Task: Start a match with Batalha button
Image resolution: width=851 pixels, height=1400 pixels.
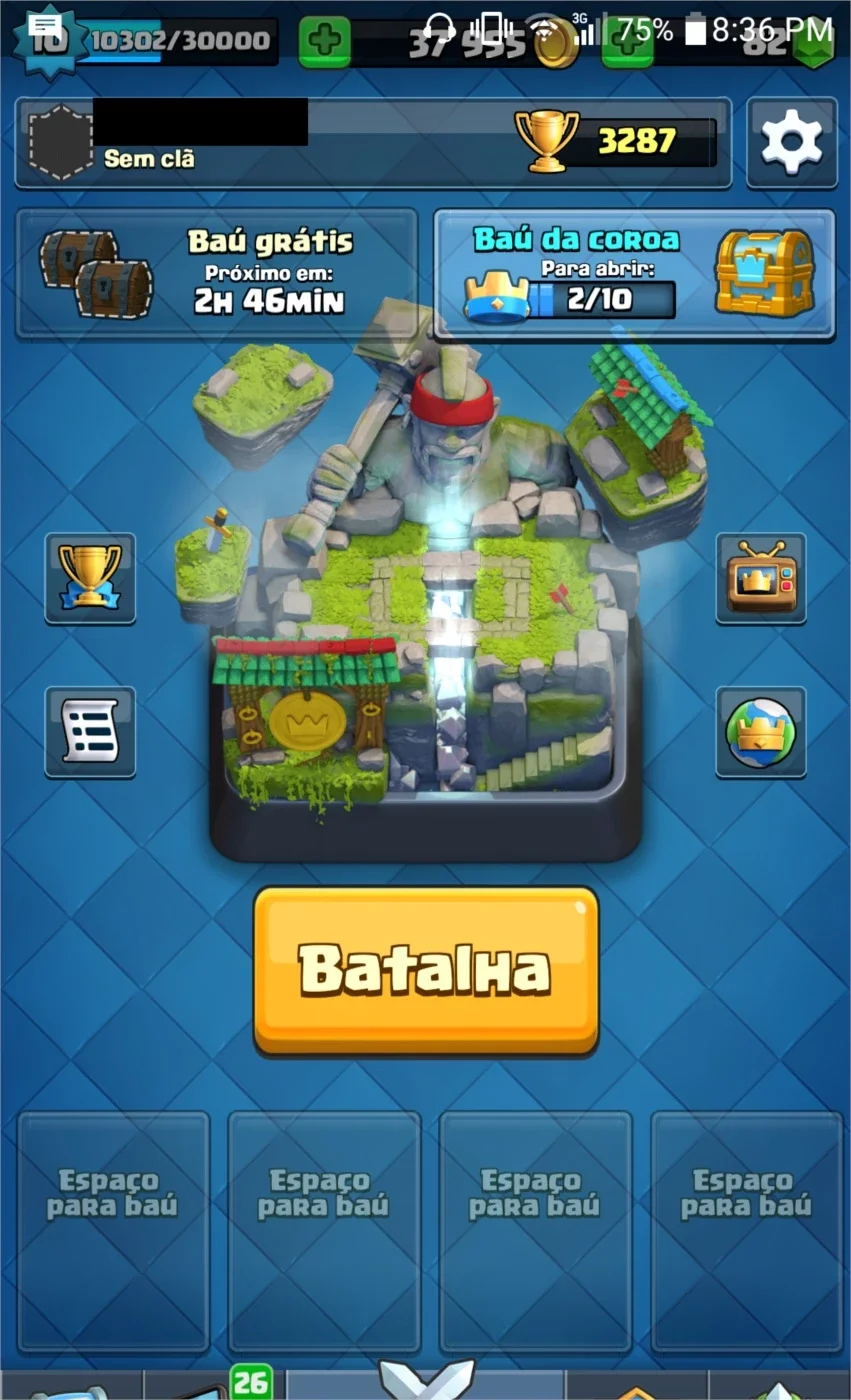Action: (x=426, y=970)
